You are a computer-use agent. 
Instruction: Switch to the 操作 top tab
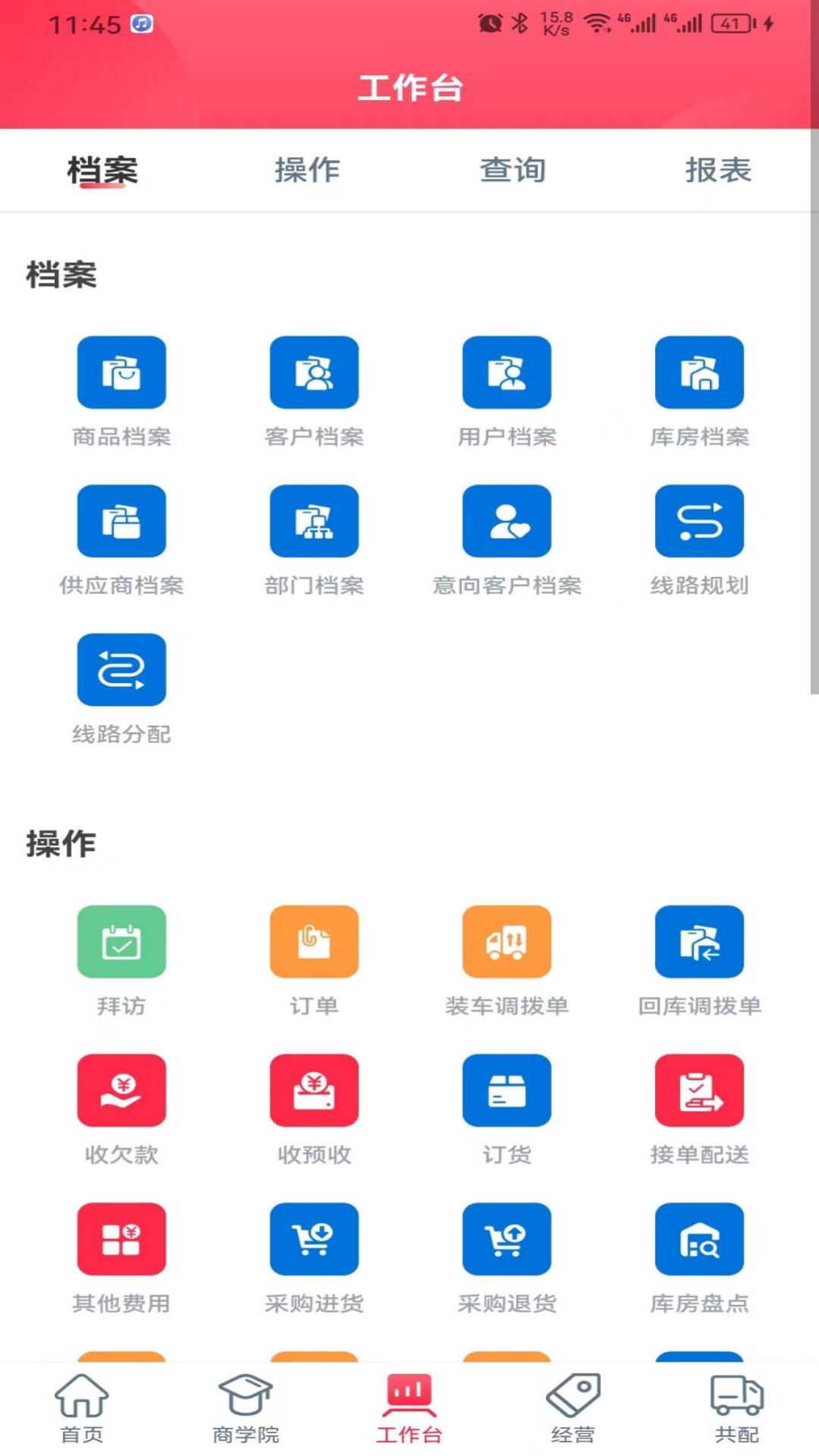coord(307,170)
